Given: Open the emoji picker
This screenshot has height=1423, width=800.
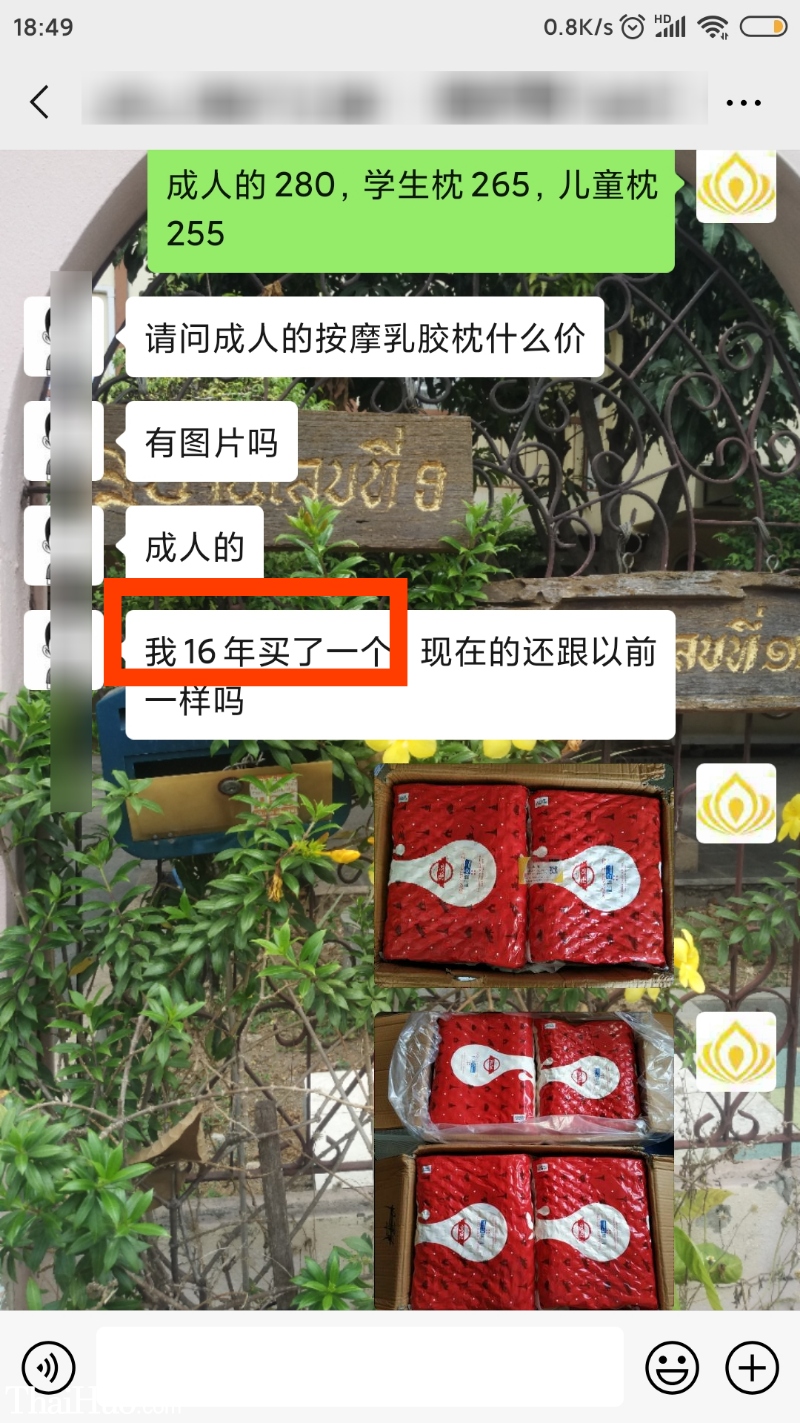Looking at the screenshot, I should 672,1367.
